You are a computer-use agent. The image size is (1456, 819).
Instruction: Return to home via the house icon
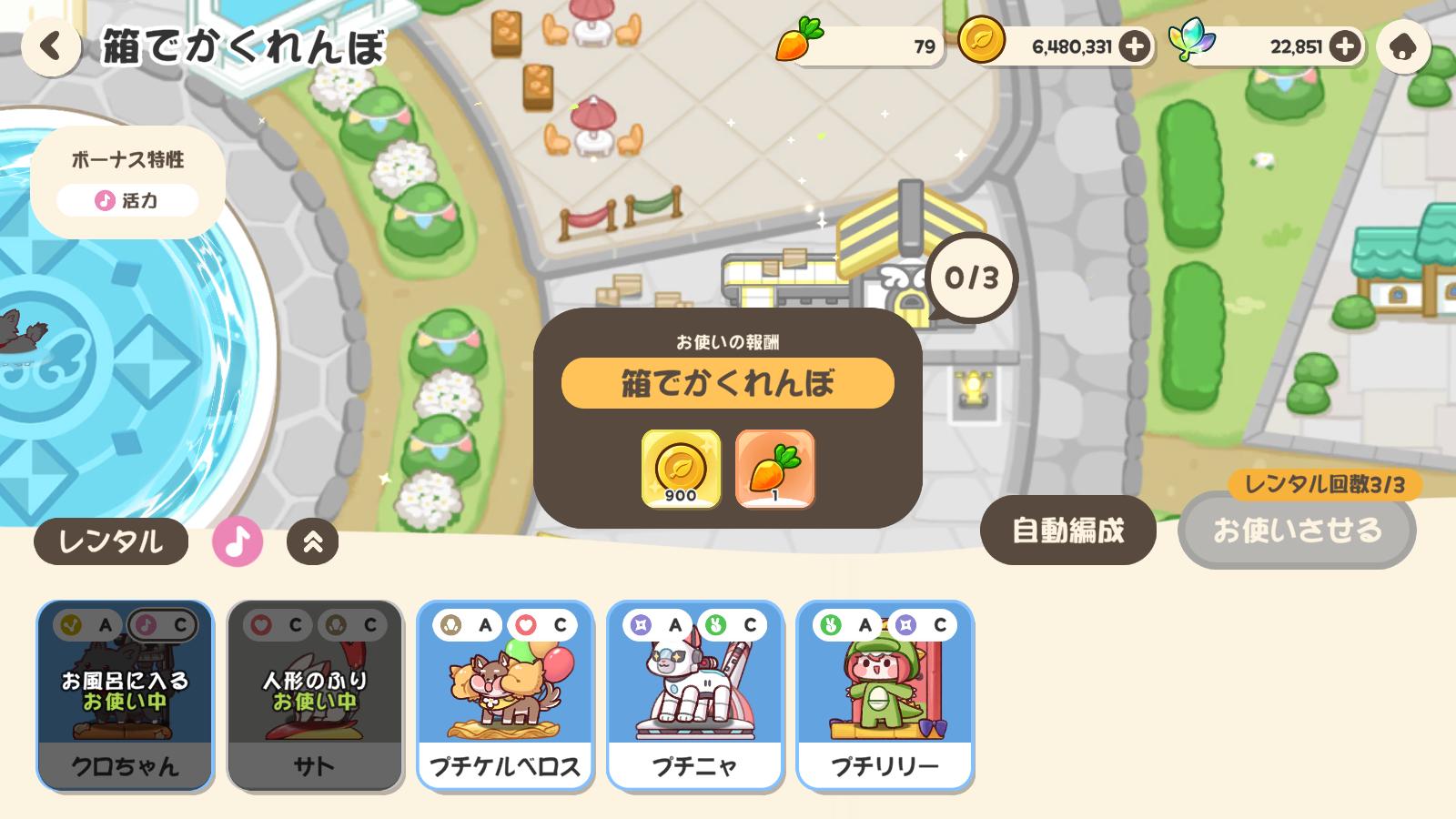[1403, 46]
